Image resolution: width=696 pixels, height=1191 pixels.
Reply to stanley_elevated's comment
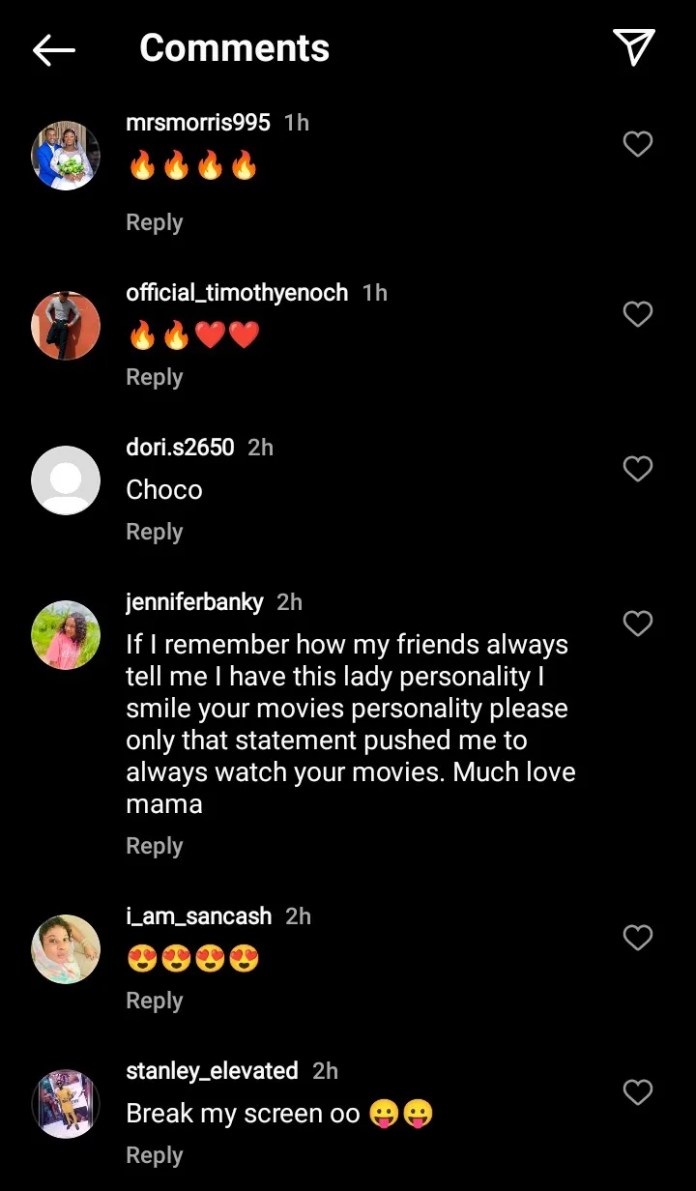(154, 1155)
